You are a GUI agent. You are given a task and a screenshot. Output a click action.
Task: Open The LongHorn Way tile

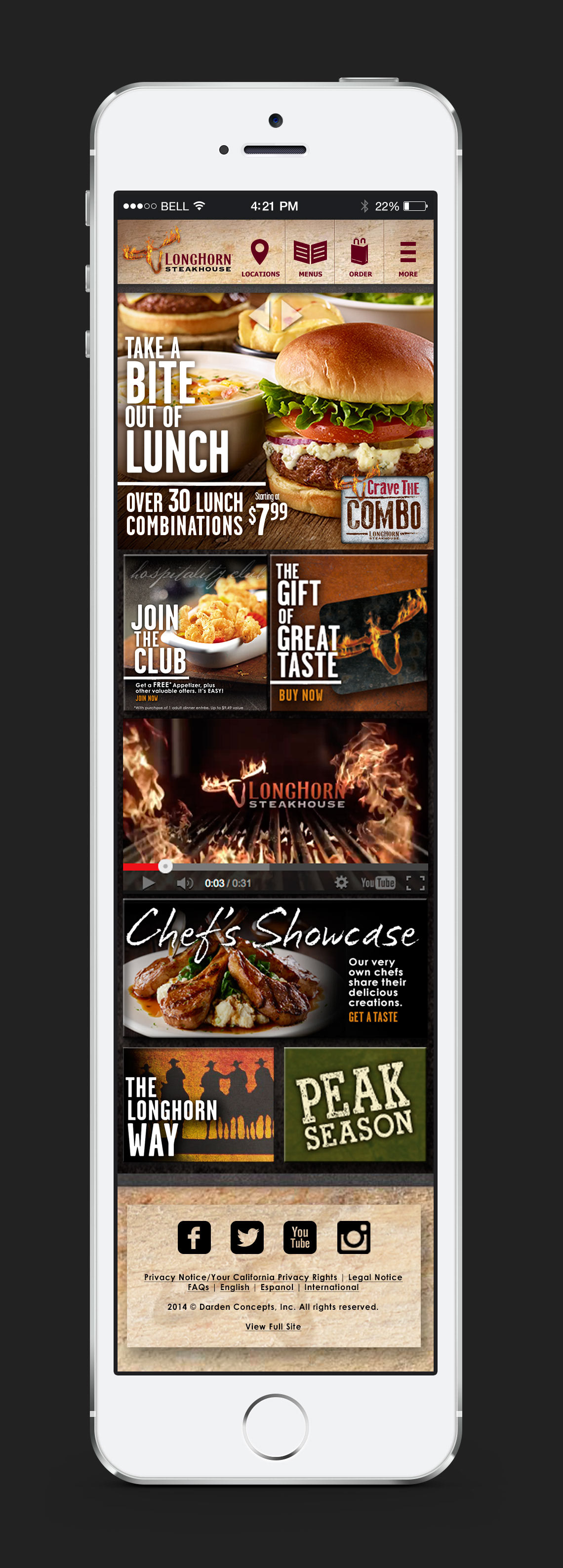[x=199, y=1104]
